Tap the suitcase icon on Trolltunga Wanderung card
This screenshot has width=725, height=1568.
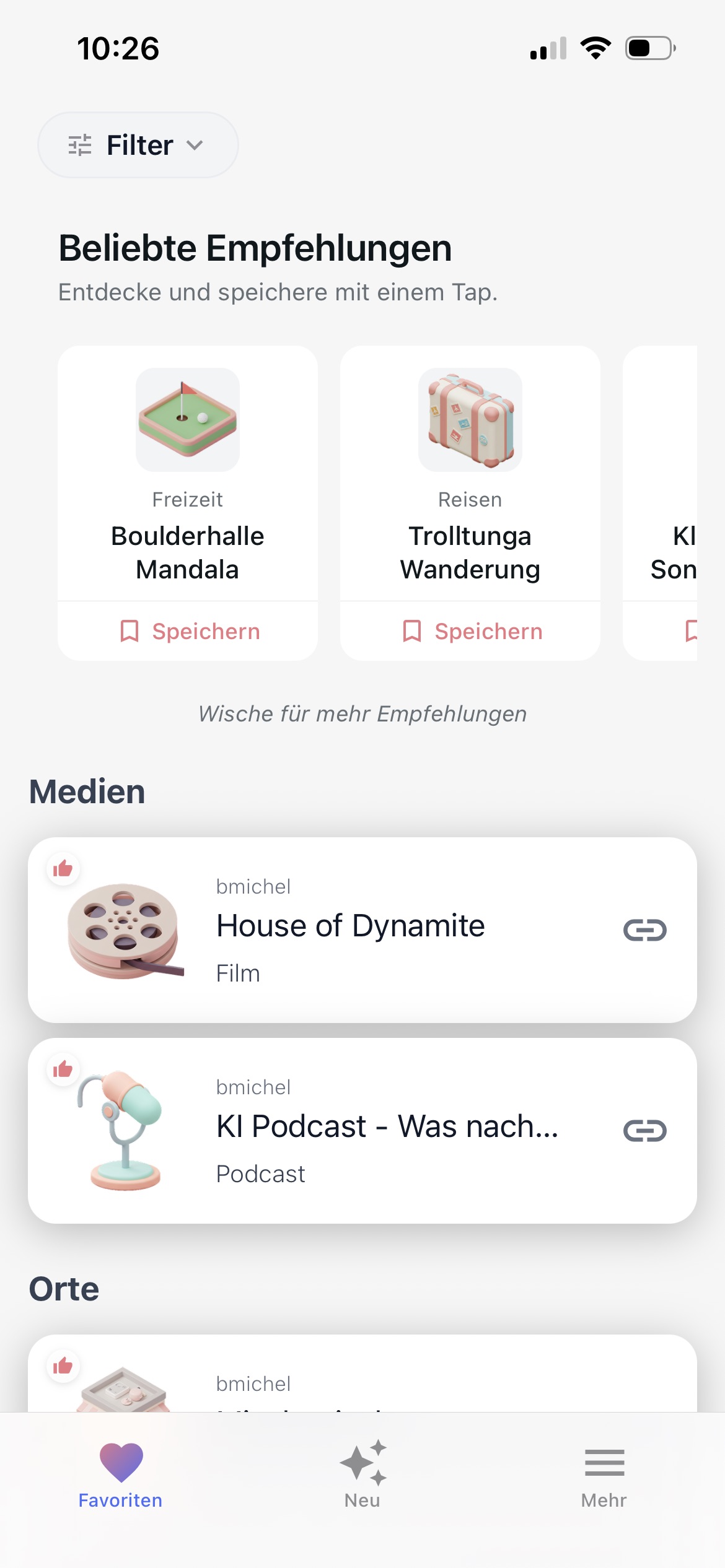click(470, 420)
